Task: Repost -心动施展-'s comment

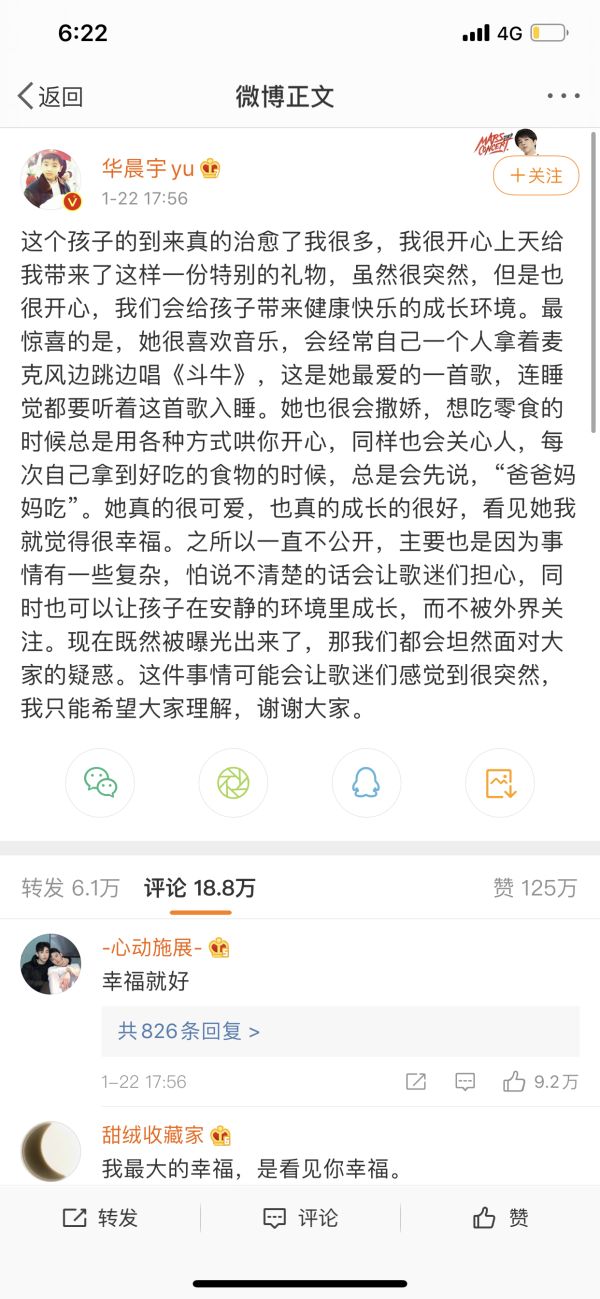Action: (416, 1082)
